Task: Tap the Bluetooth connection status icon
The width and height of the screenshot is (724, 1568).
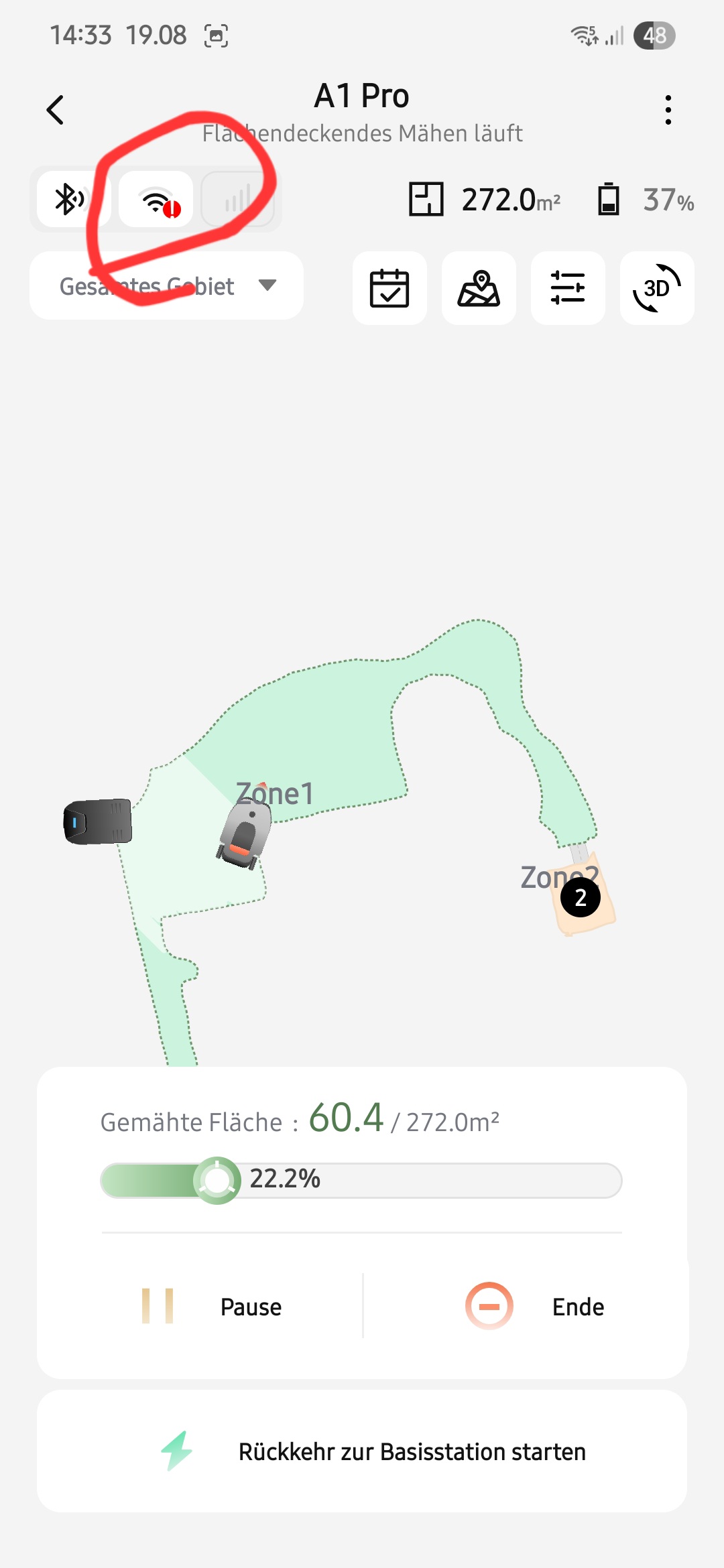Action: click(x=70, y=199)
